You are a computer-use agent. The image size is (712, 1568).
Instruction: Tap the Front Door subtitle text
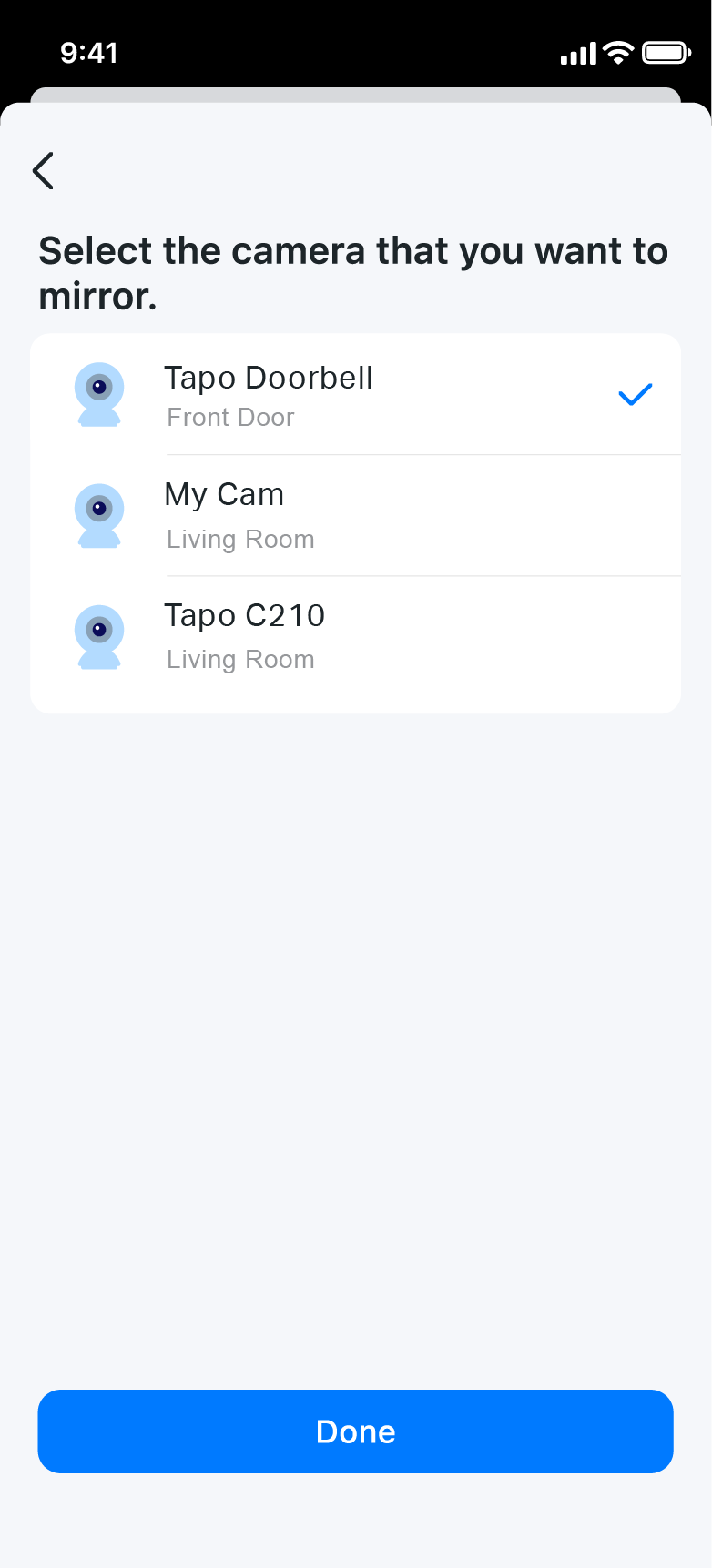click(x=230, y=417)
